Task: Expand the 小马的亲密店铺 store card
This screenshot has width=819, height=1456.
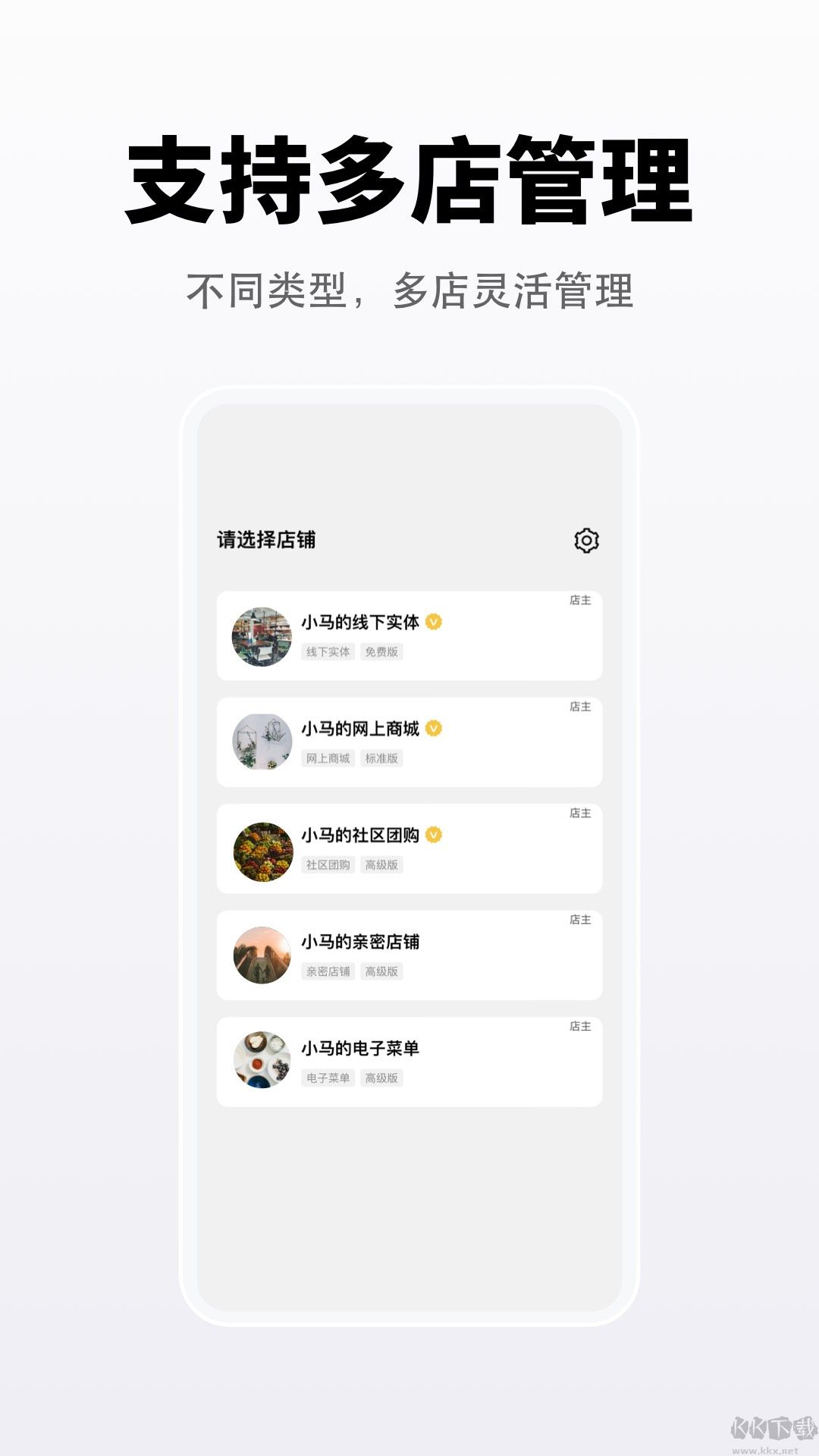Action: (x=409, y=953)
